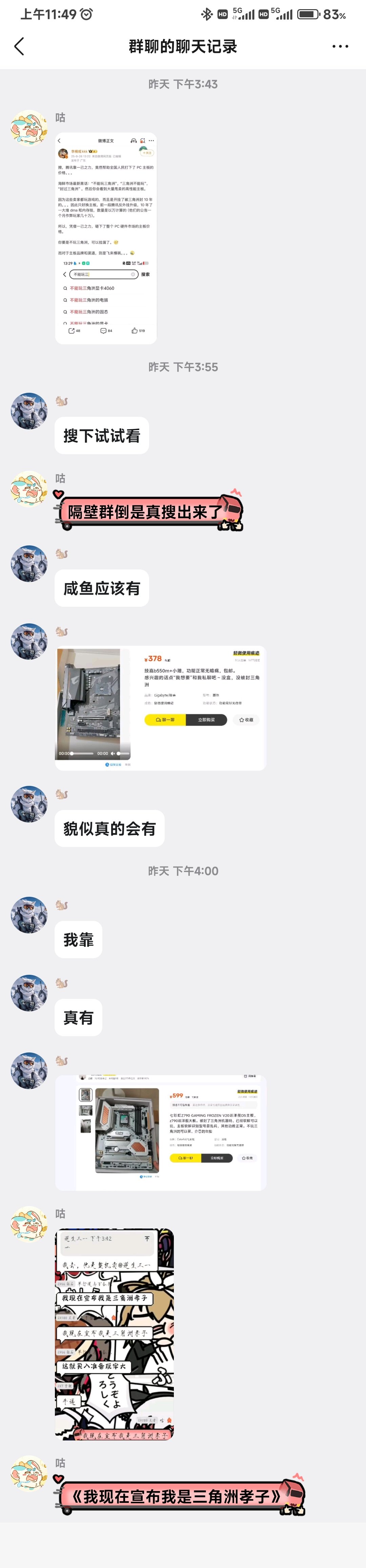
Task: Open the three-dot overflow menu
Action: [340, 46]
